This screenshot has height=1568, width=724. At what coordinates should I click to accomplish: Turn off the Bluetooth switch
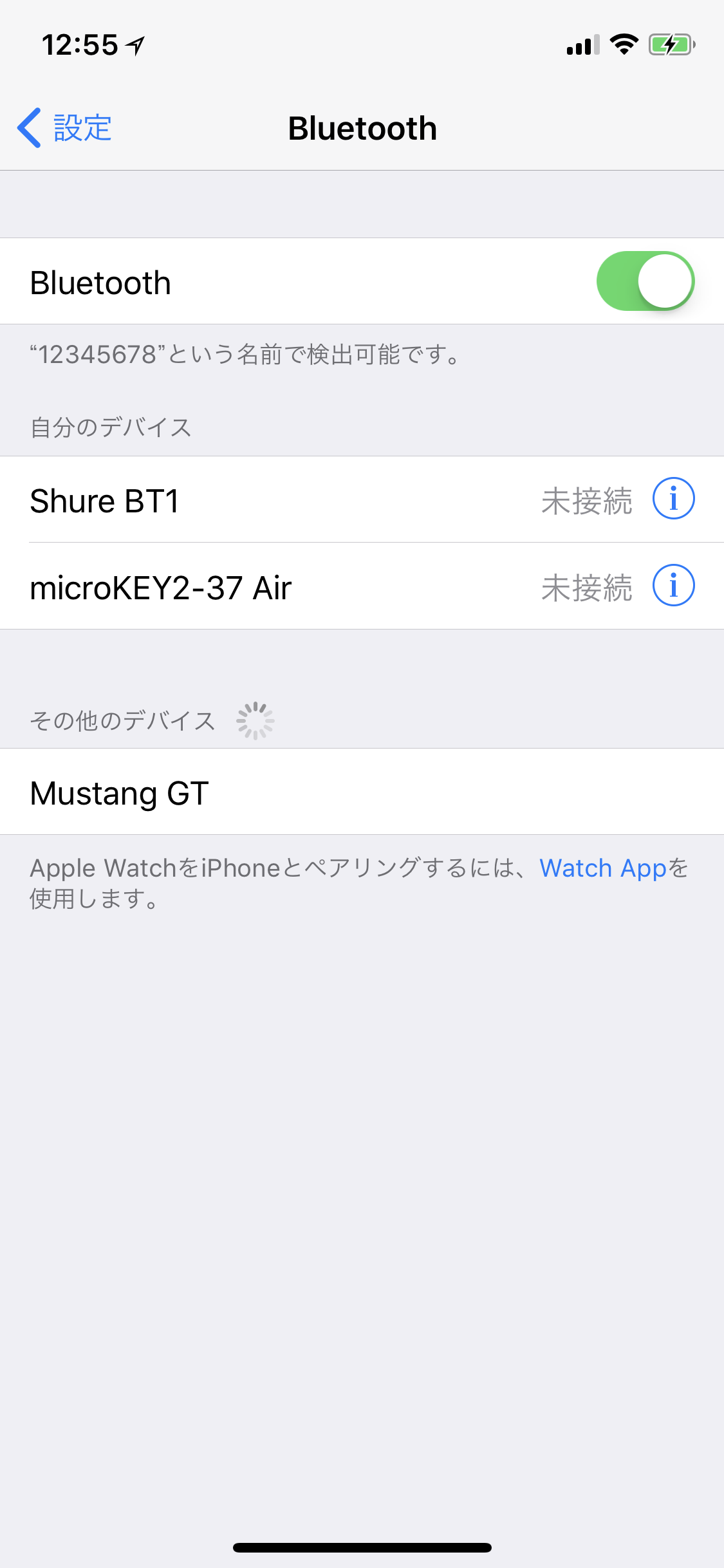645,281
